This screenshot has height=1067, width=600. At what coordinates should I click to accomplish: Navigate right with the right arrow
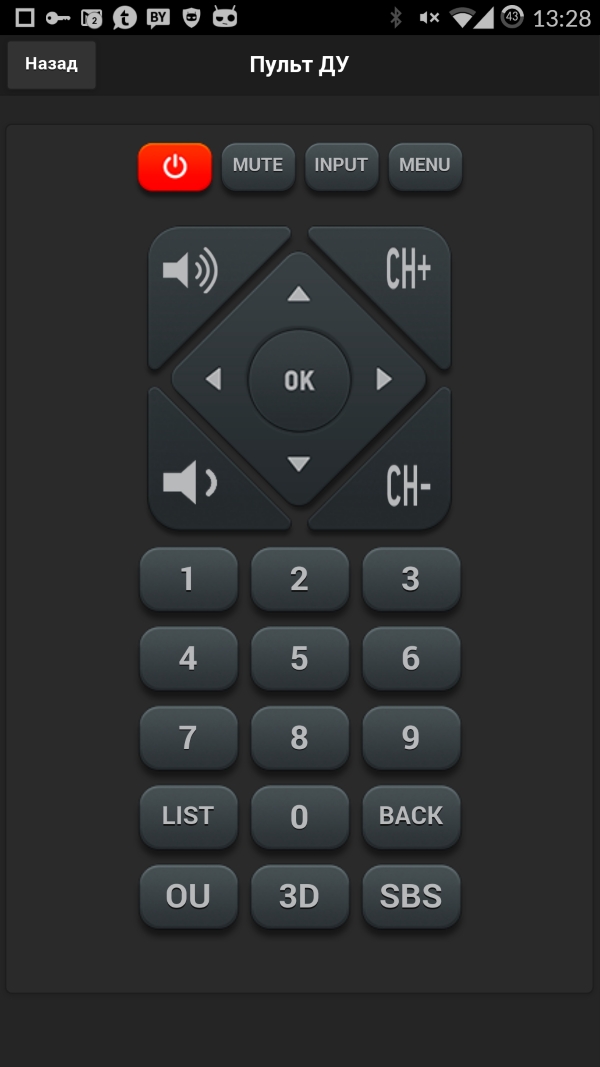[384, 380]
